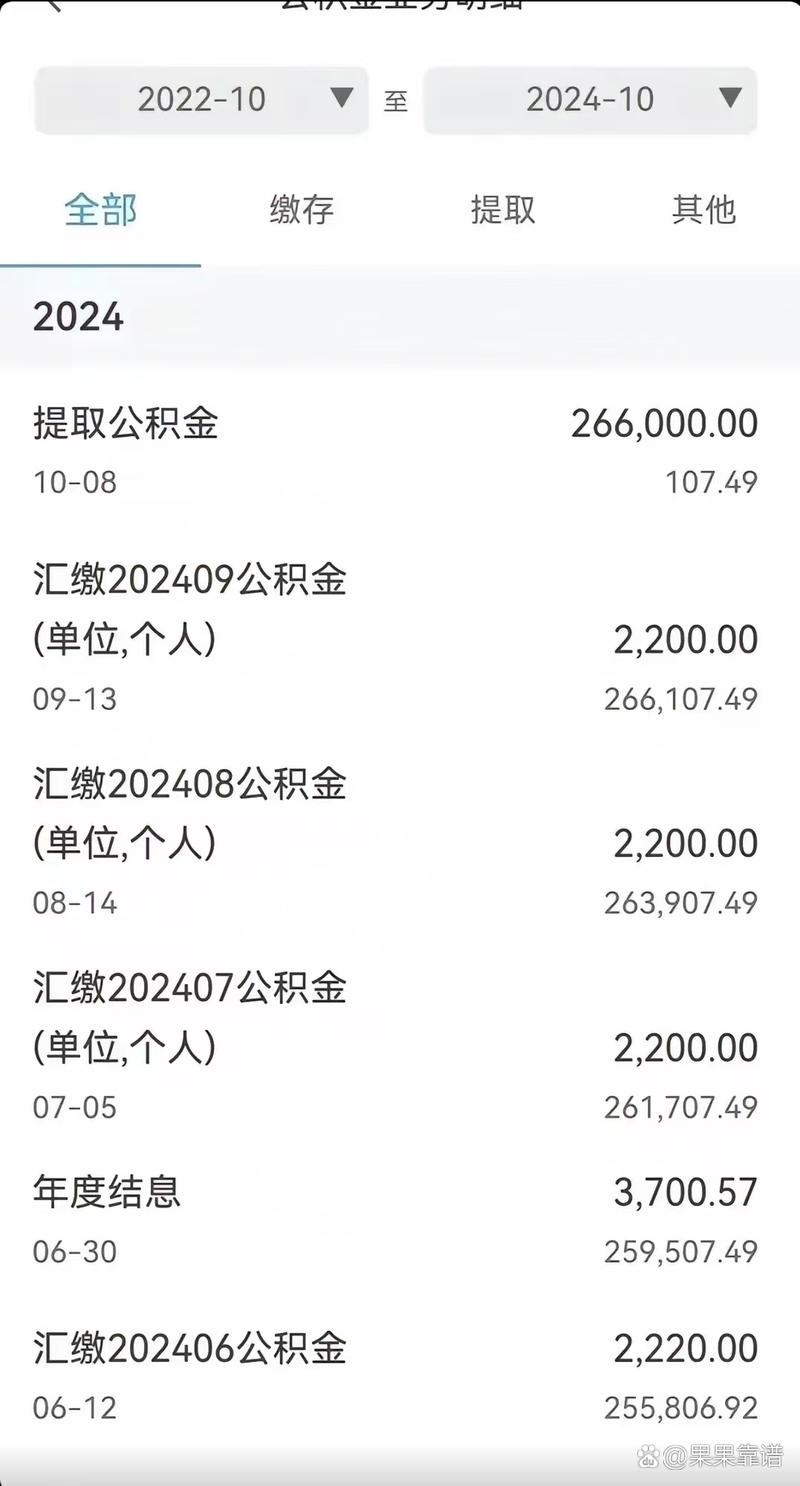Open the 提取公积金 withdrawal record
Viewport: 800px width, 1486px height.
click(x=124, y=424)
